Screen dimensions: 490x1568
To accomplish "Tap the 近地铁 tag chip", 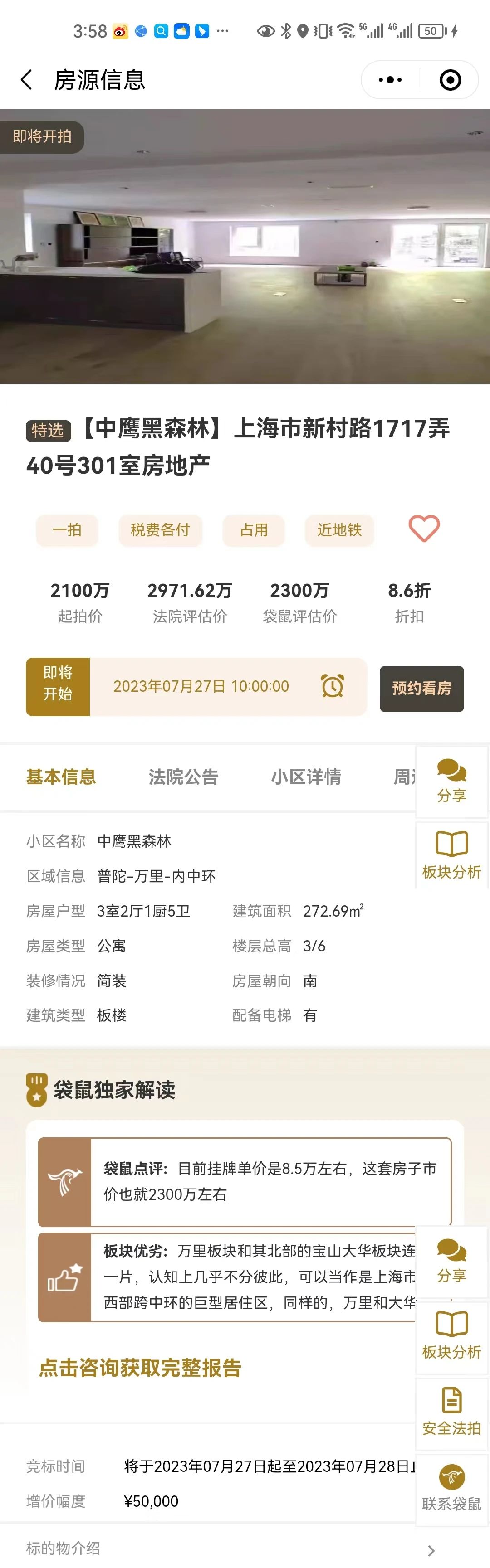I will (339, 529).
